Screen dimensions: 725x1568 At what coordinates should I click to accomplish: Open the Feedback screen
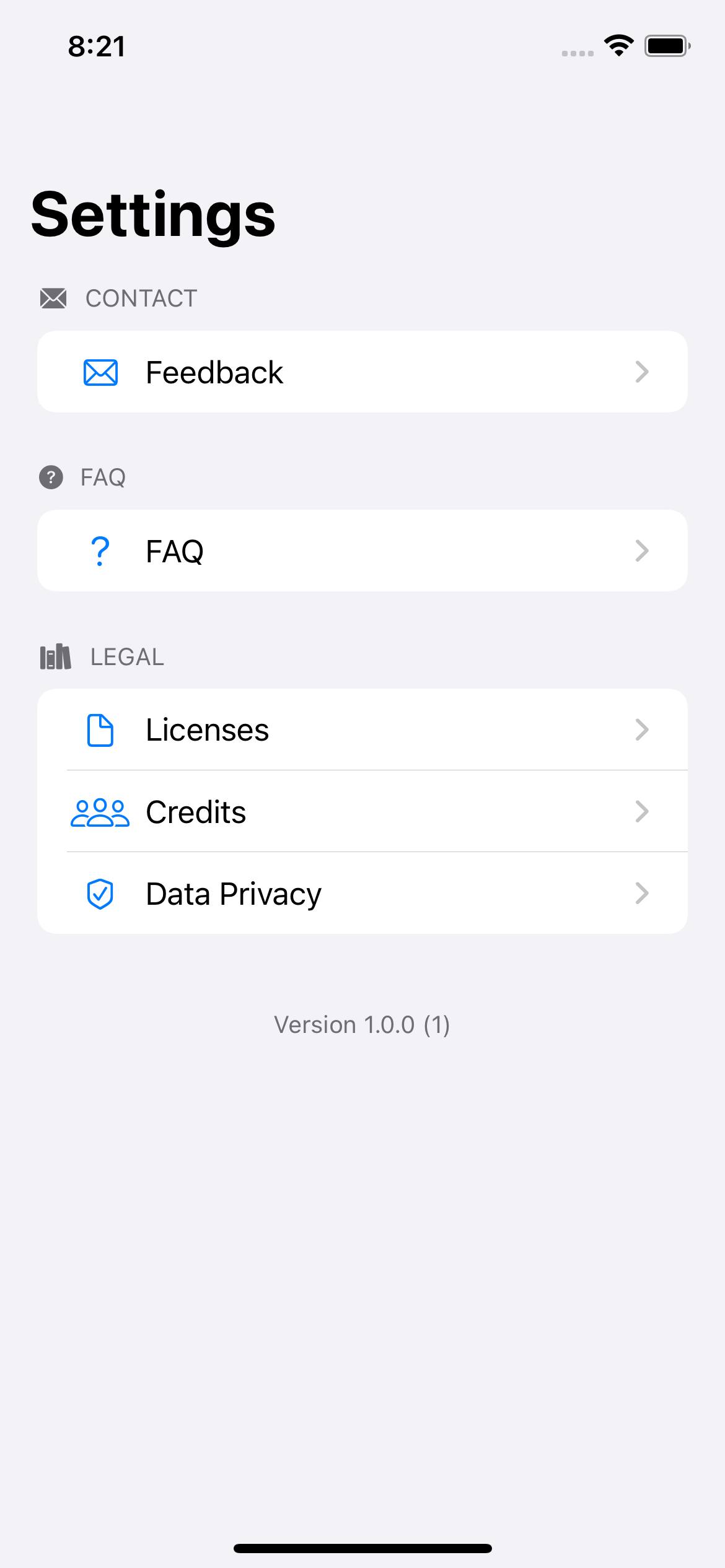click(362, 372)
